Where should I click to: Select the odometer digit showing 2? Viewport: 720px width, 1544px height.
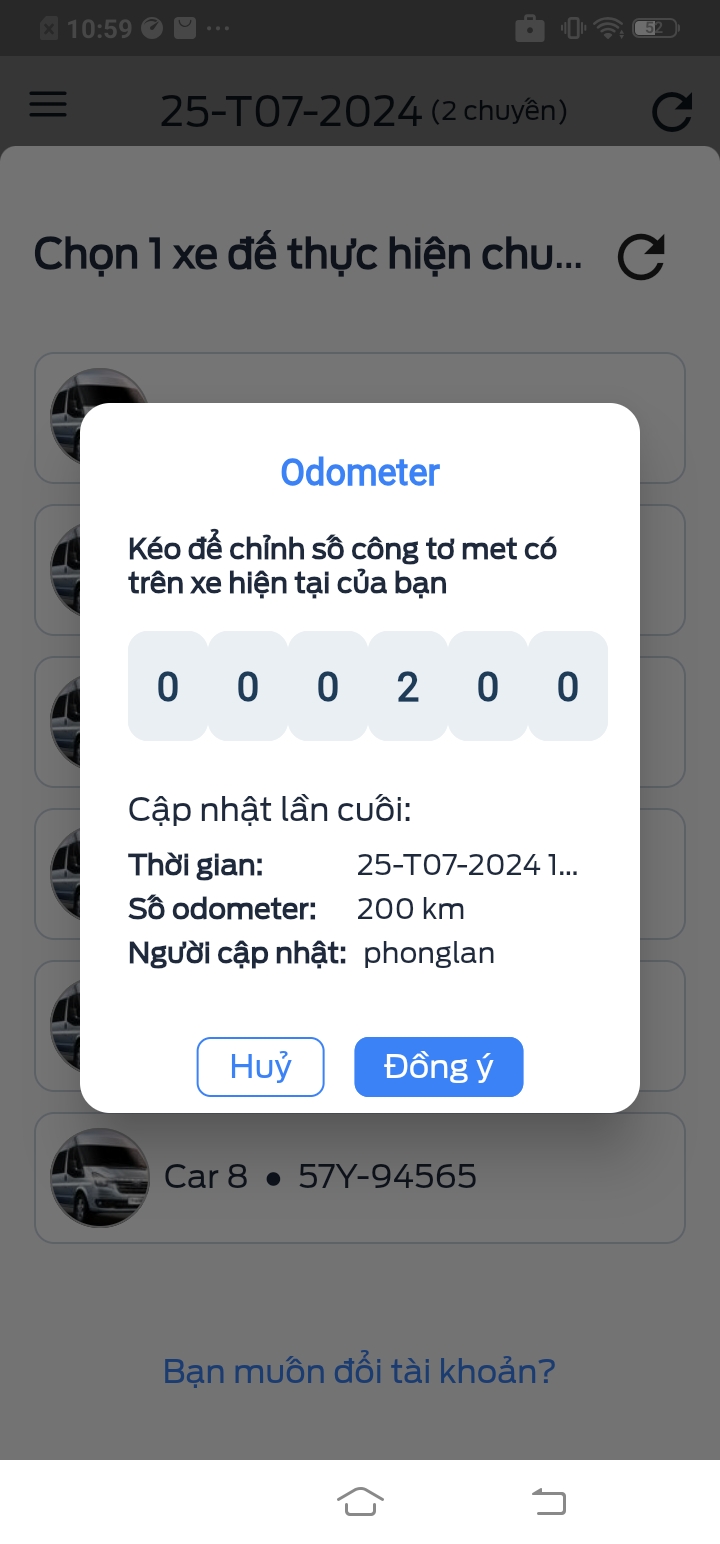point(407,687)
